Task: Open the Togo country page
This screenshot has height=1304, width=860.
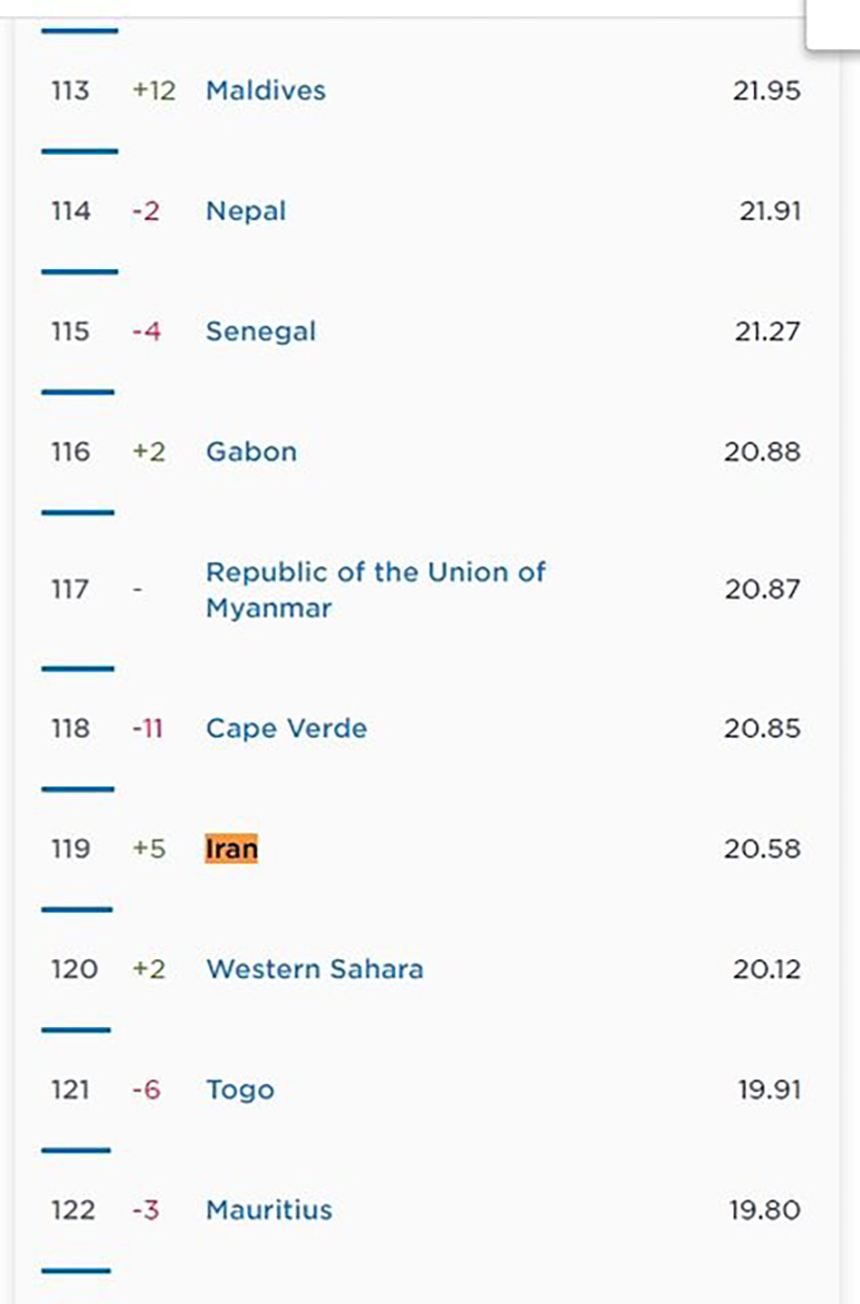Action: [239, 1090]
